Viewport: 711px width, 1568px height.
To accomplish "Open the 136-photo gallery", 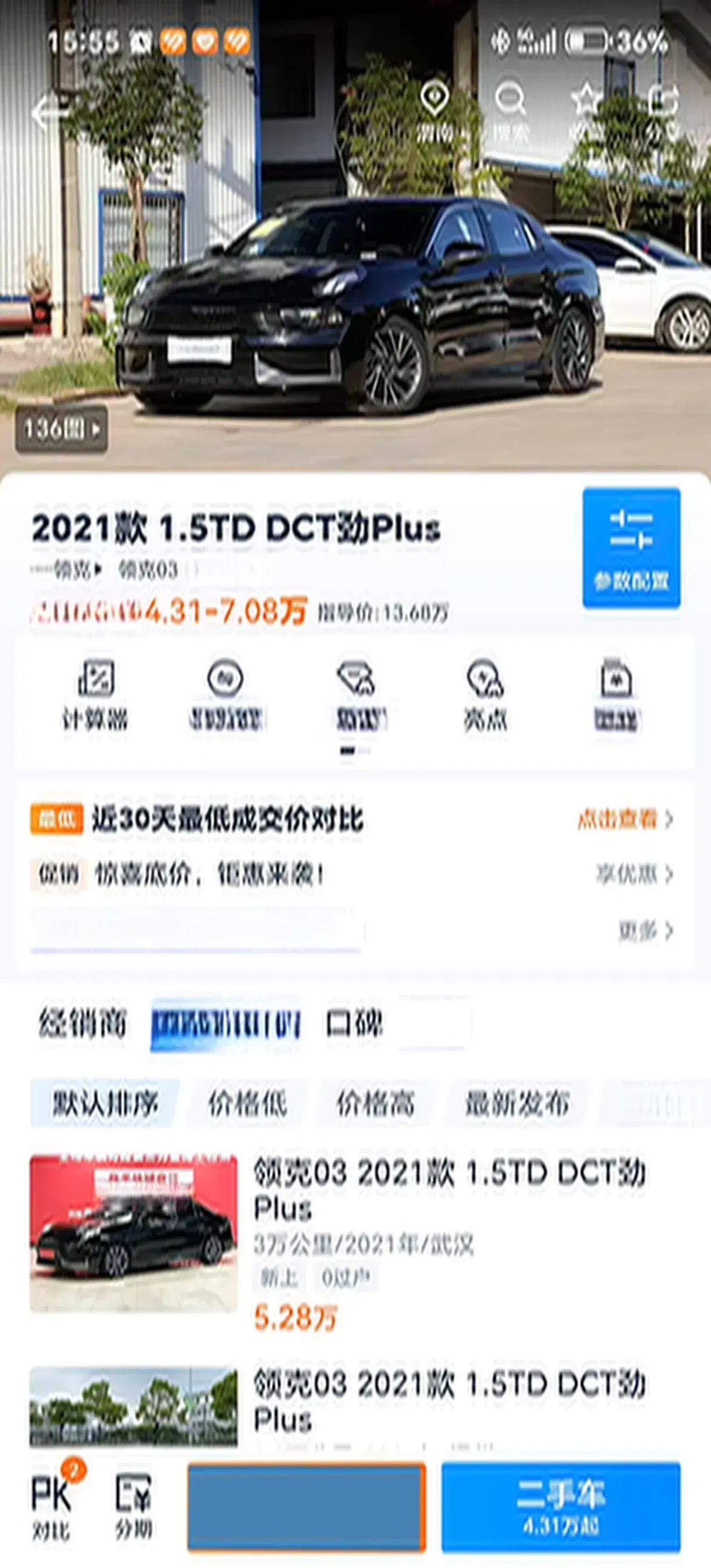I will pyautogui.click(x=62, y=430).
